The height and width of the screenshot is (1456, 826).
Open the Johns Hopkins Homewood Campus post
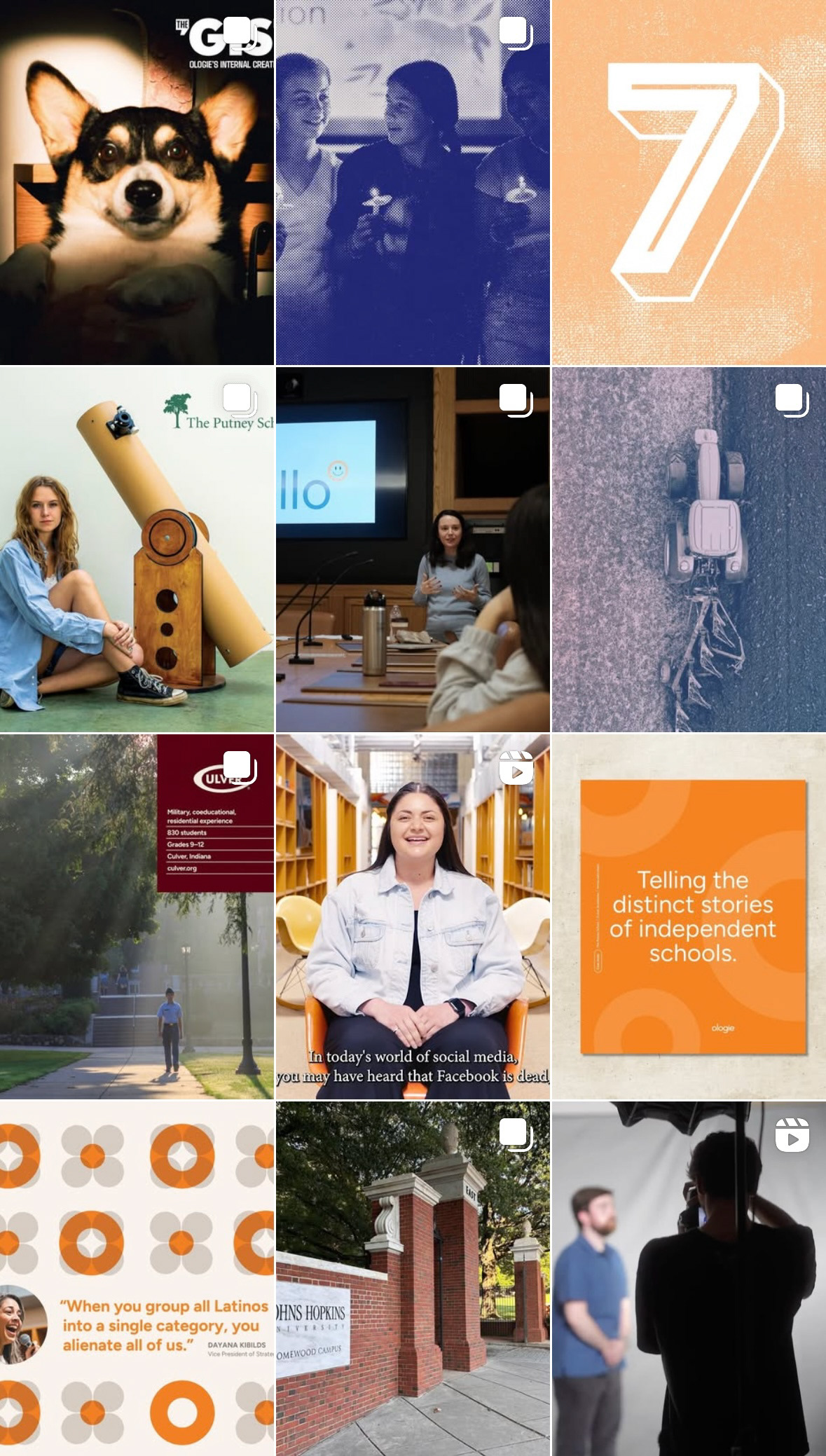tap(413, 1279)
